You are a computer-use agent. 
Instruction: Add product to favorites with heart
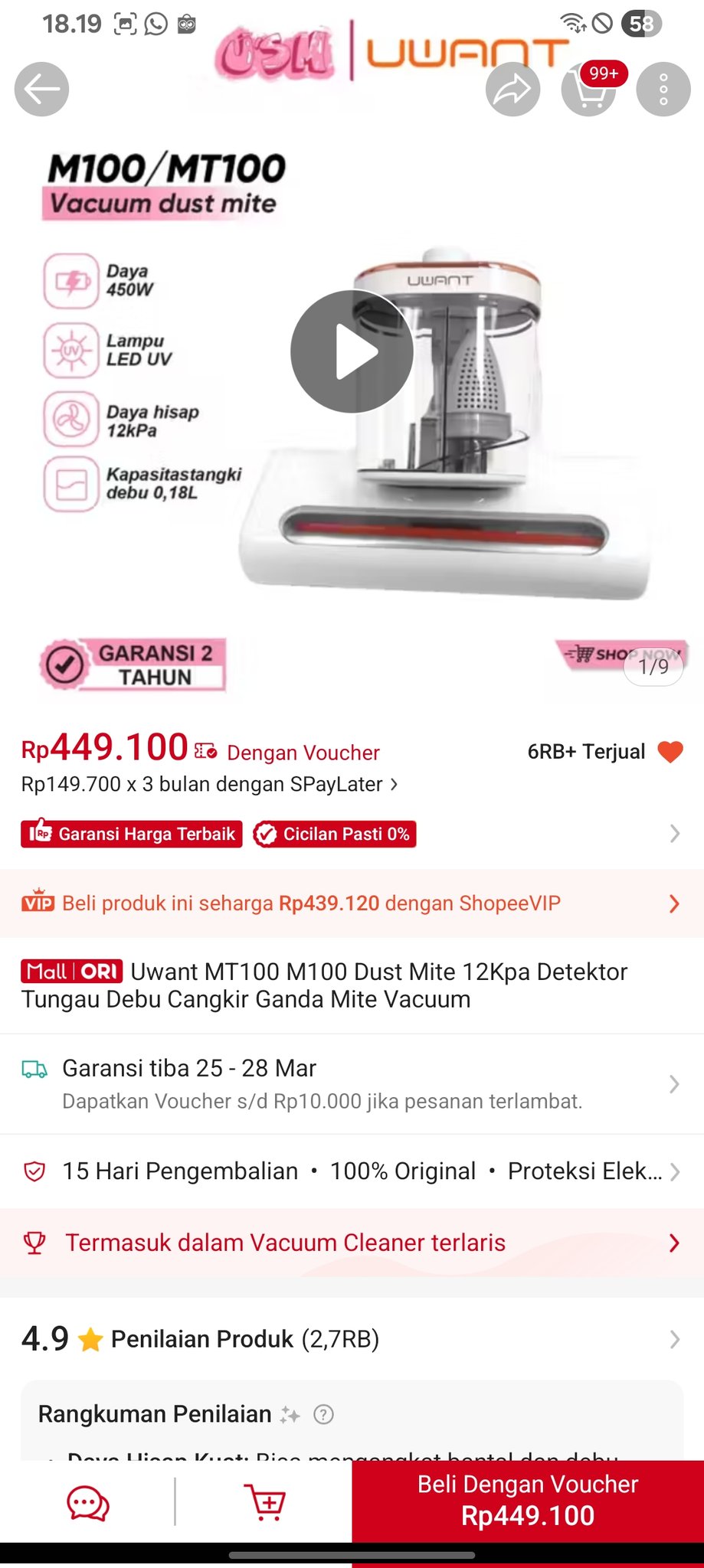[670, 752]
